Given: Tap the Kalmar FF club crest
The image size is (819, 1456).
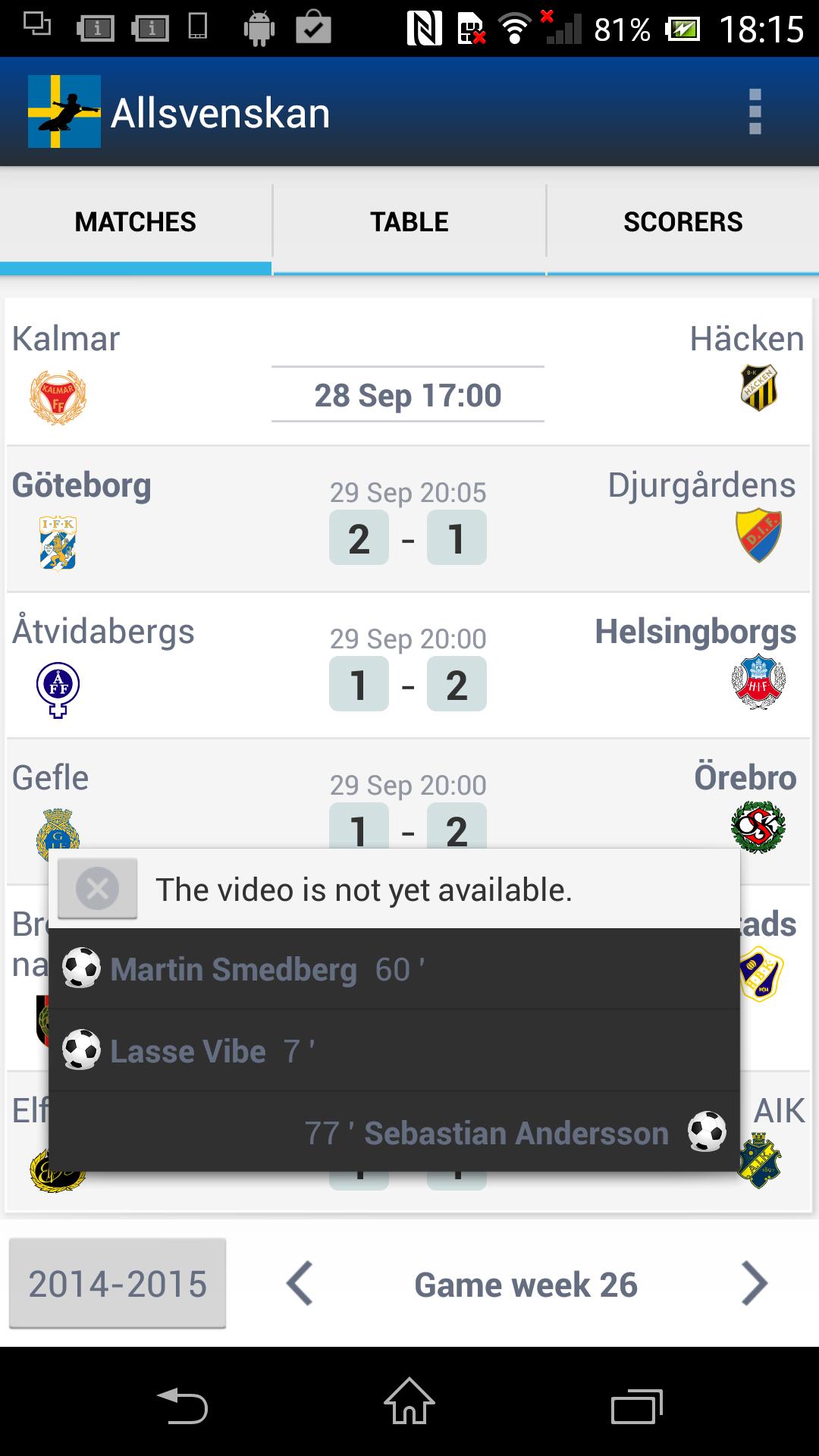Looking at the screenshot, I should point(59,394).
